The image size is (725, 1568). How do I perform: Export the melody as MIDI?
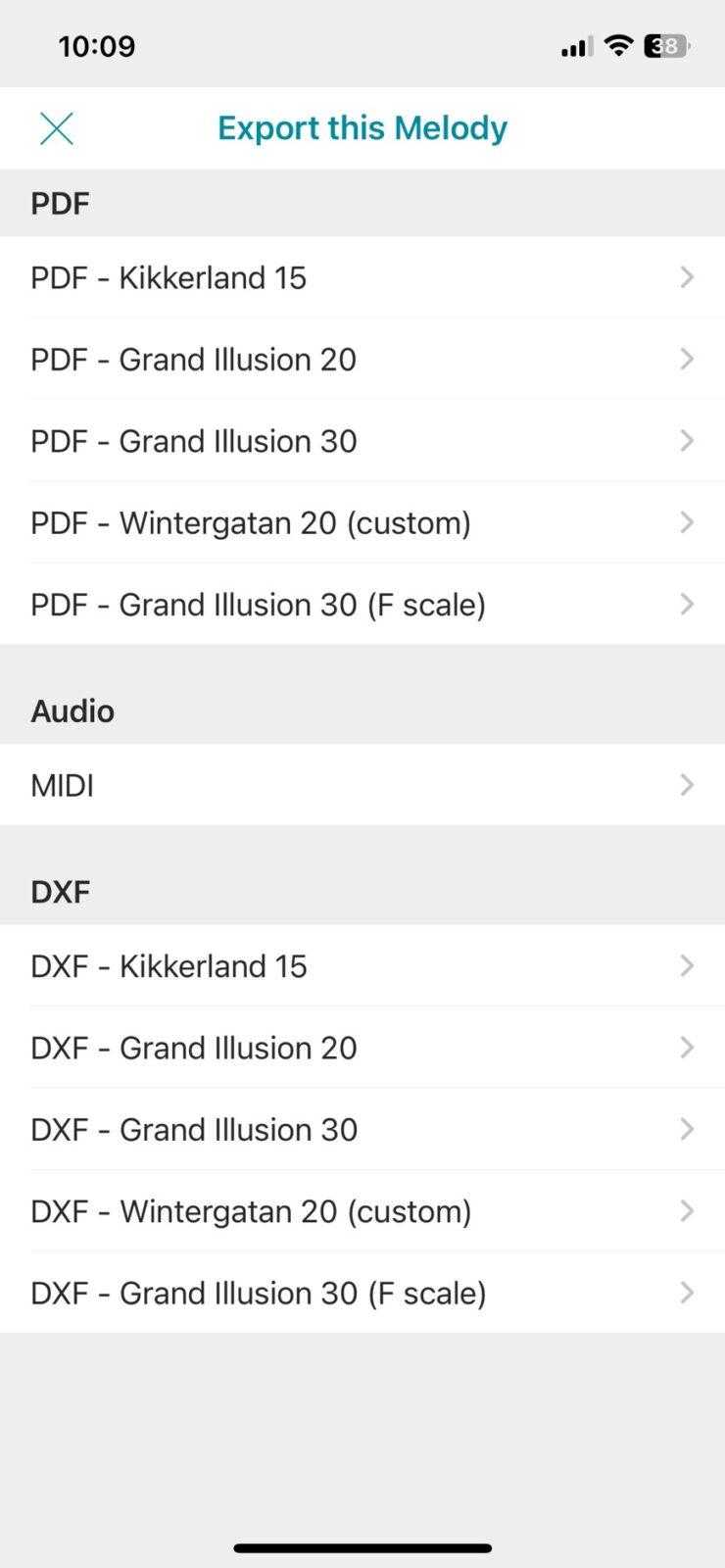pyautogui.click(x=362, y=785)
